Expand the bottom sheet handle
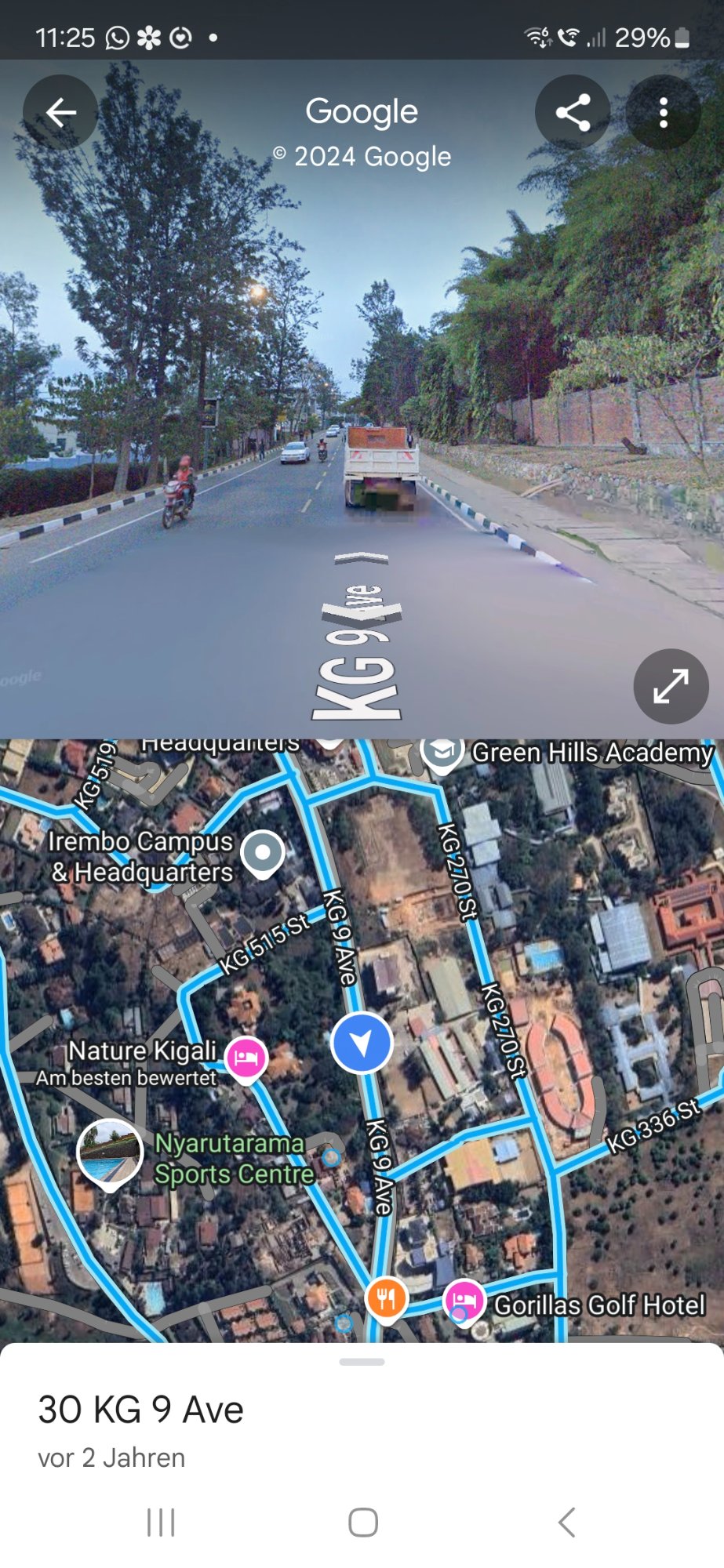Viewport: 724px width, 1568px height. 362,1362
